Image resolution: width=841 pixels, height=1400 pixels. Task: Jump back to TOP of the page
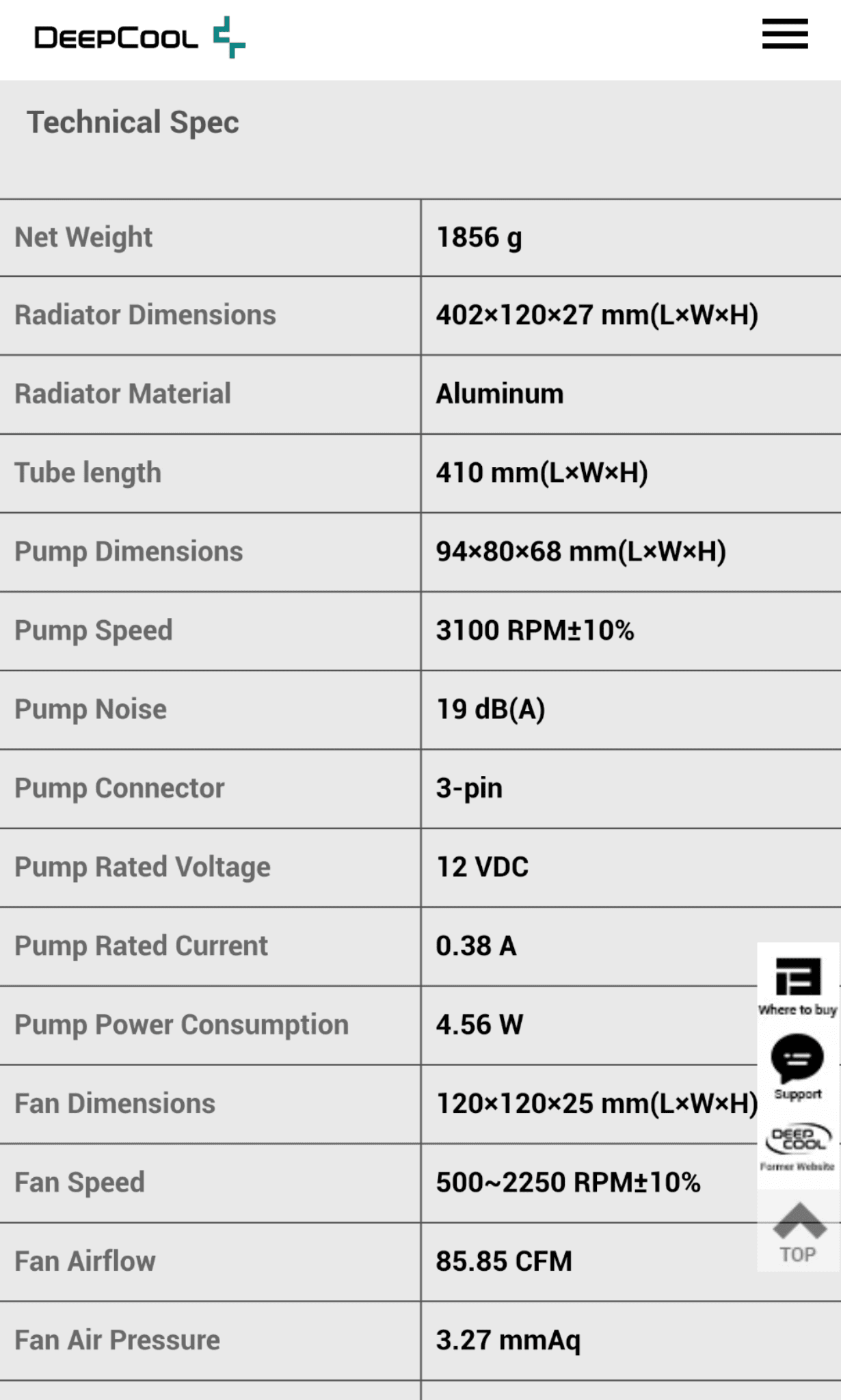(798, 1233)
